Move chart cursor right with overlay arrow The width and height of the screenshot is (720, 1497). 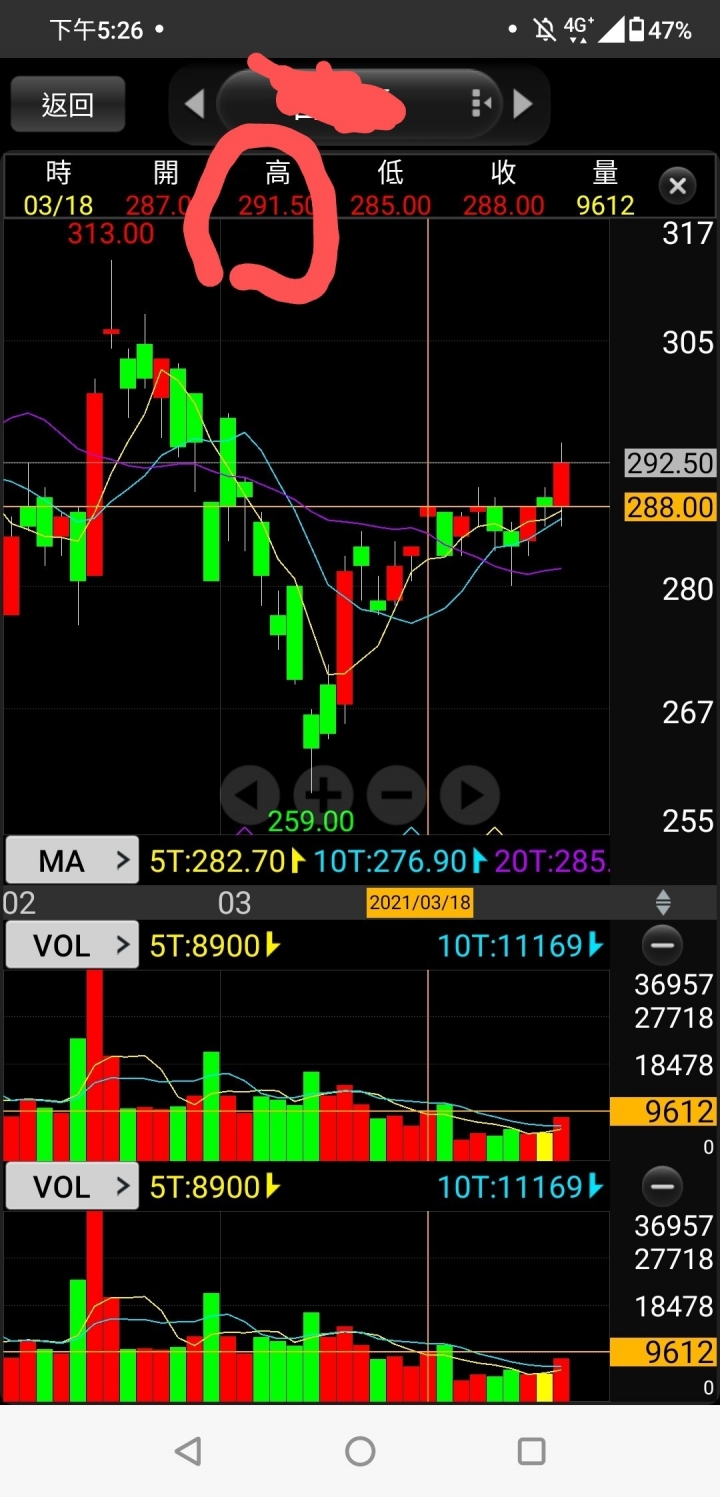pyautogui.click(x=470, y=795)
